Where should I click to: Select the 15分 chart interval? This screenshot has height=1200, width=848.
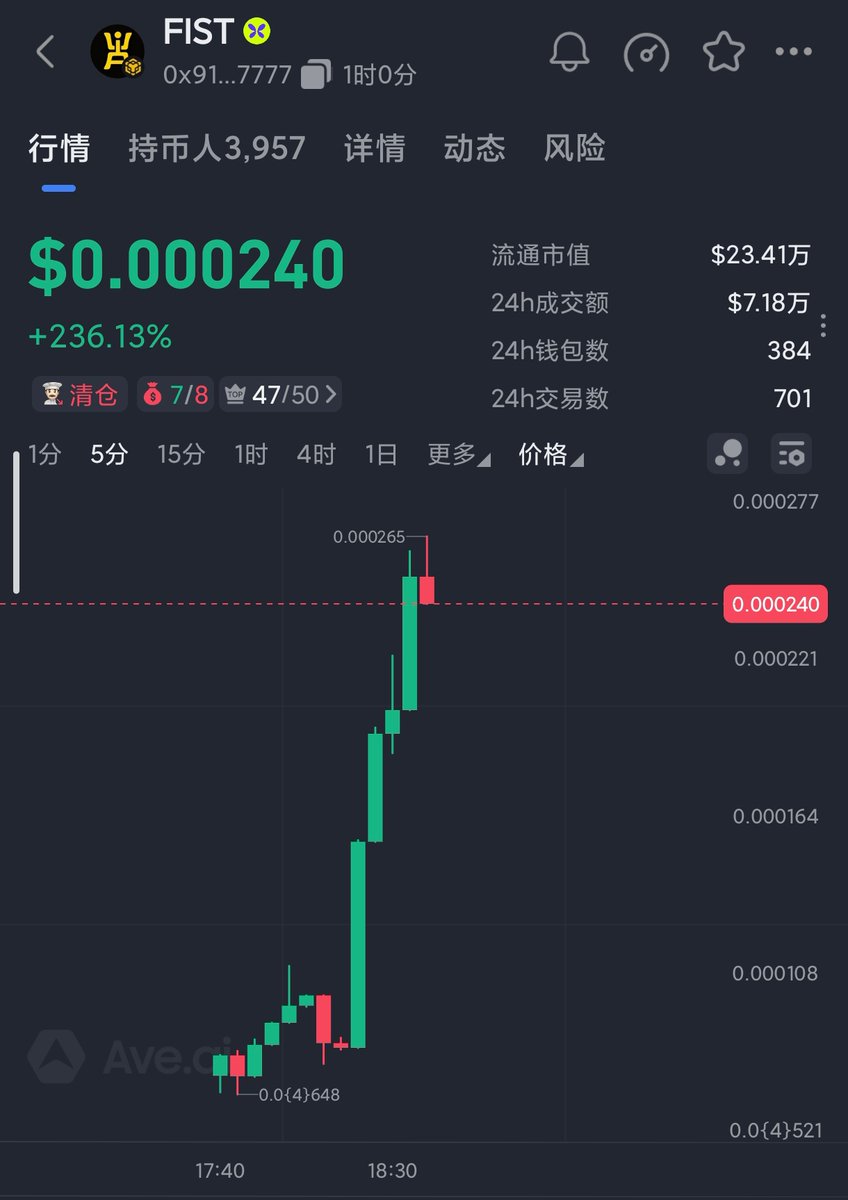tap(181, 454)
